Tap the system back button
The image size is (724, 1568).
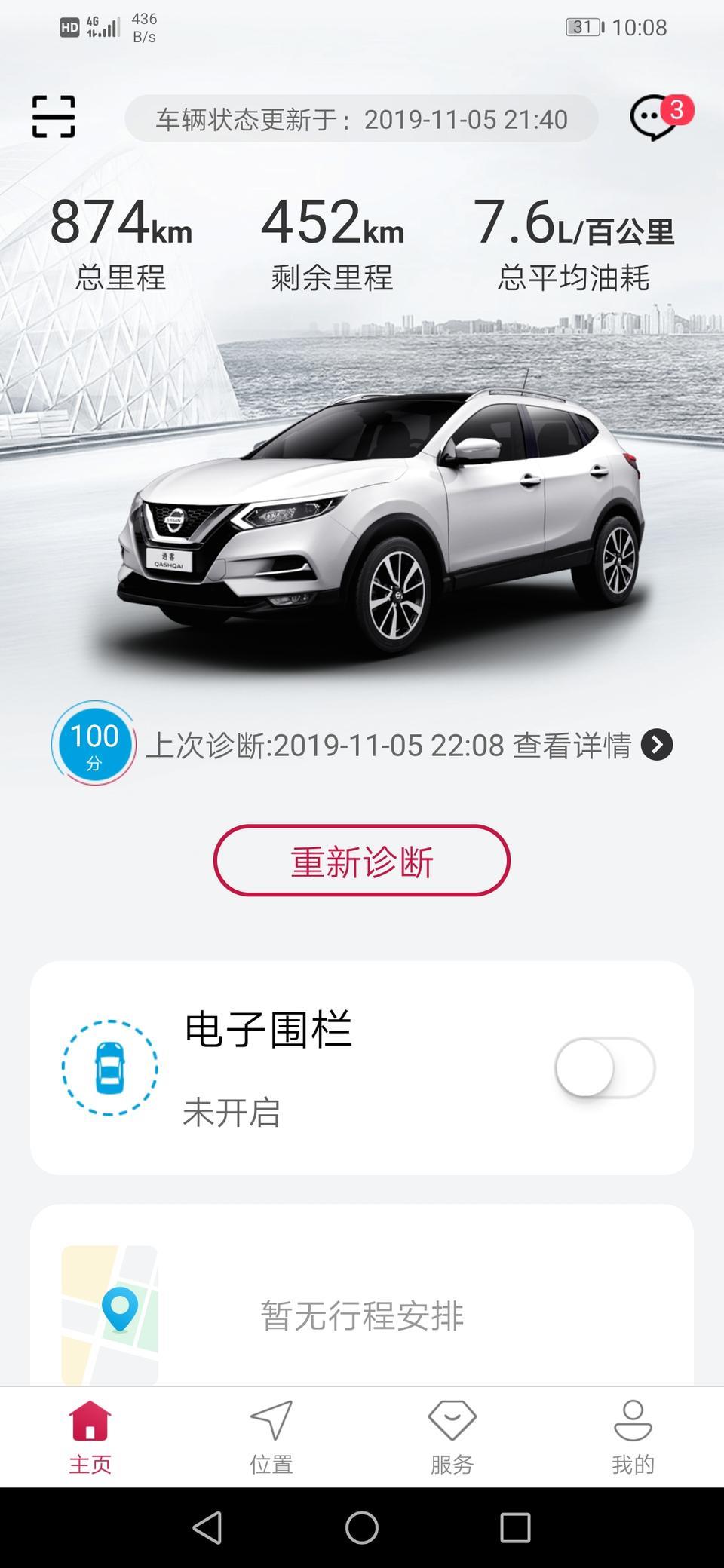coord(207,1528)
